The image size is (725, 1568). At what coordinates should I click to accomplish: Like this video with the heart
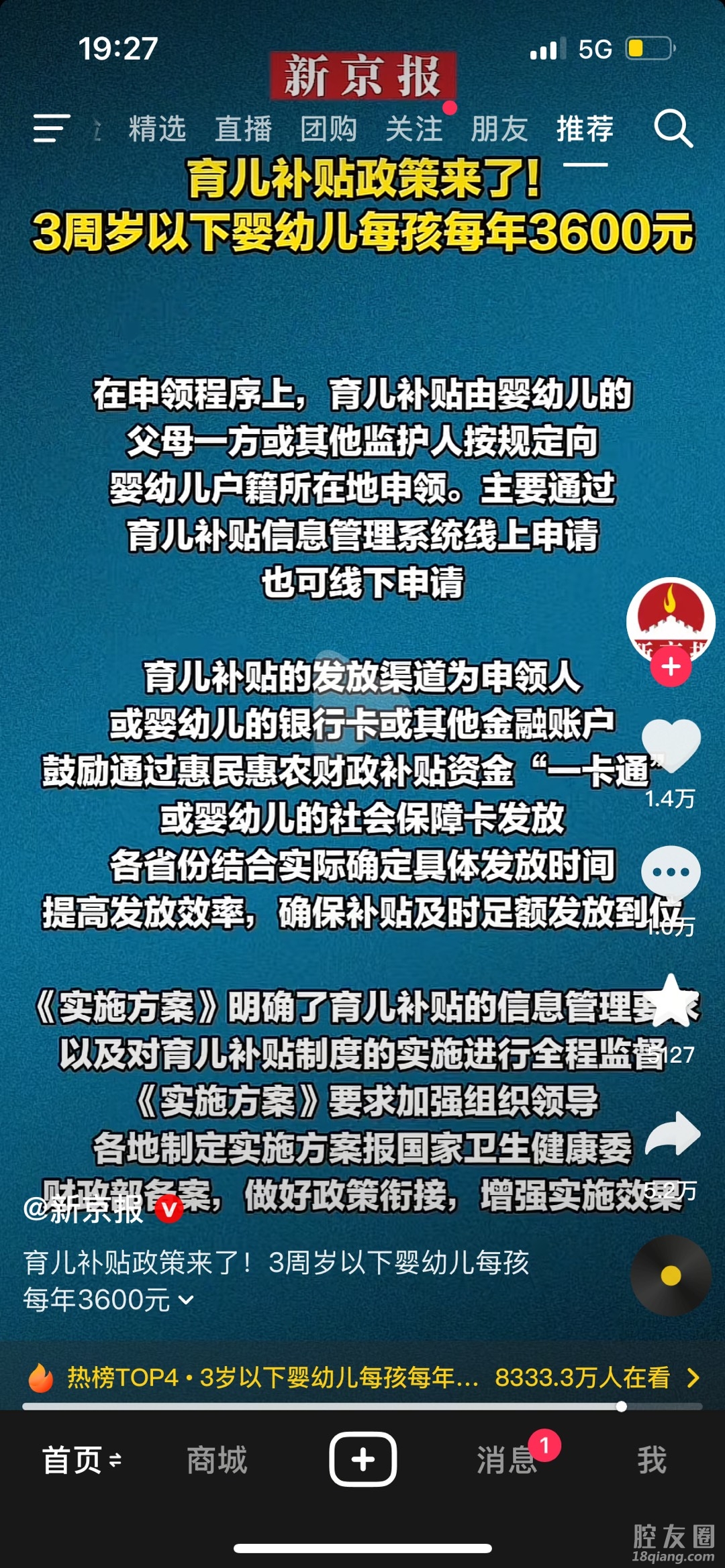tap(671, 745)
